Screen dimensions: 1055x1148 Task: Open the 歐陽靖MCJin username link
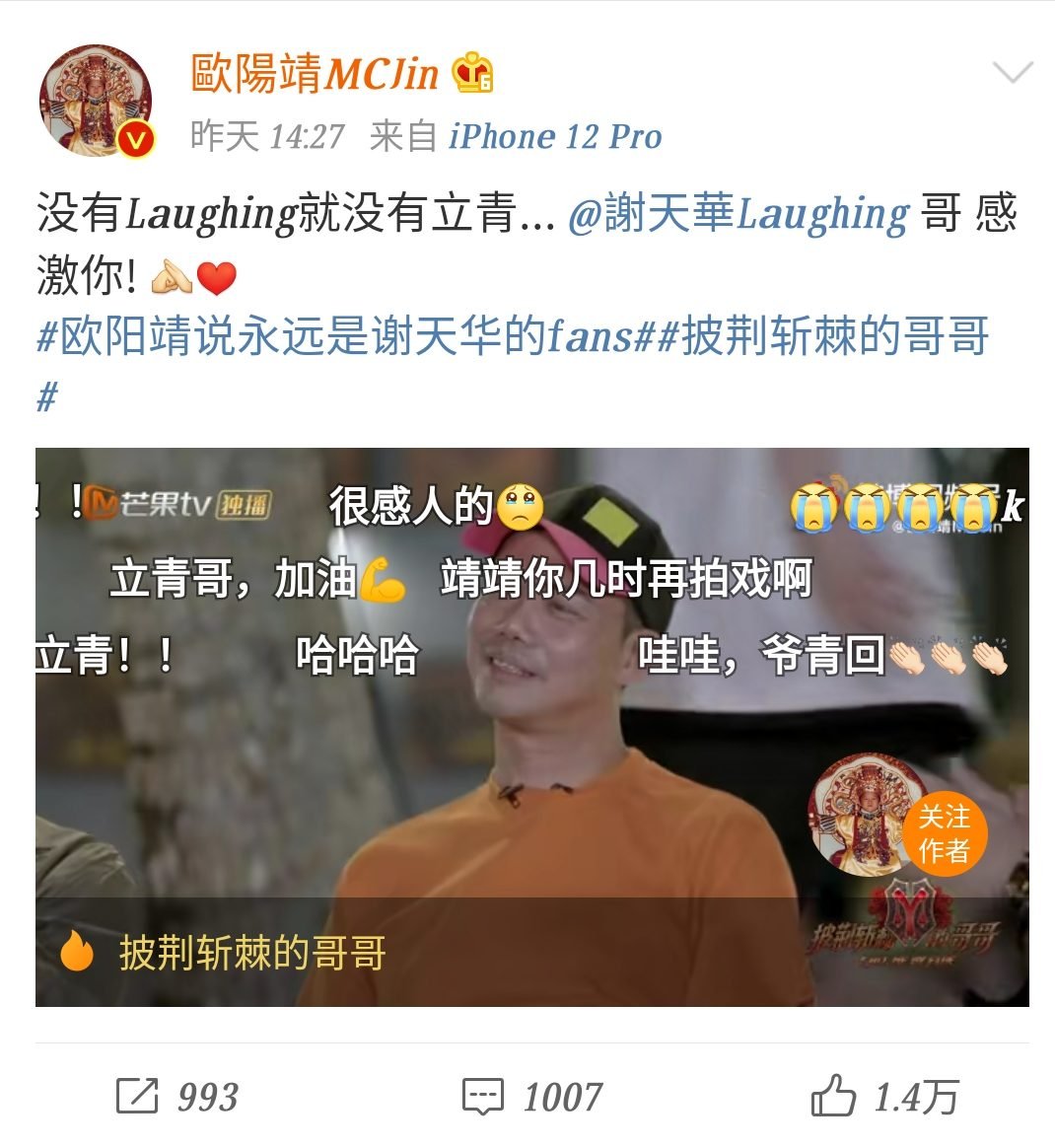[x=315, y=74]
